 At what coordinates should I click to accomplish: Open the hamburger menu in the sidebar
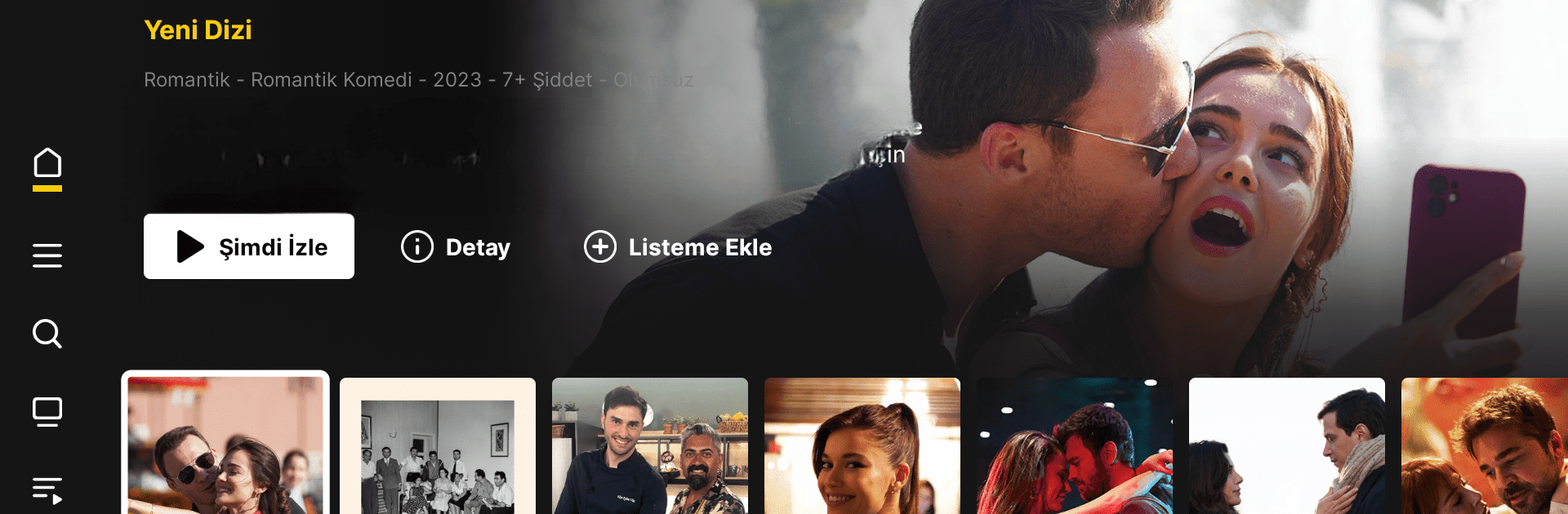pos(47,255)
